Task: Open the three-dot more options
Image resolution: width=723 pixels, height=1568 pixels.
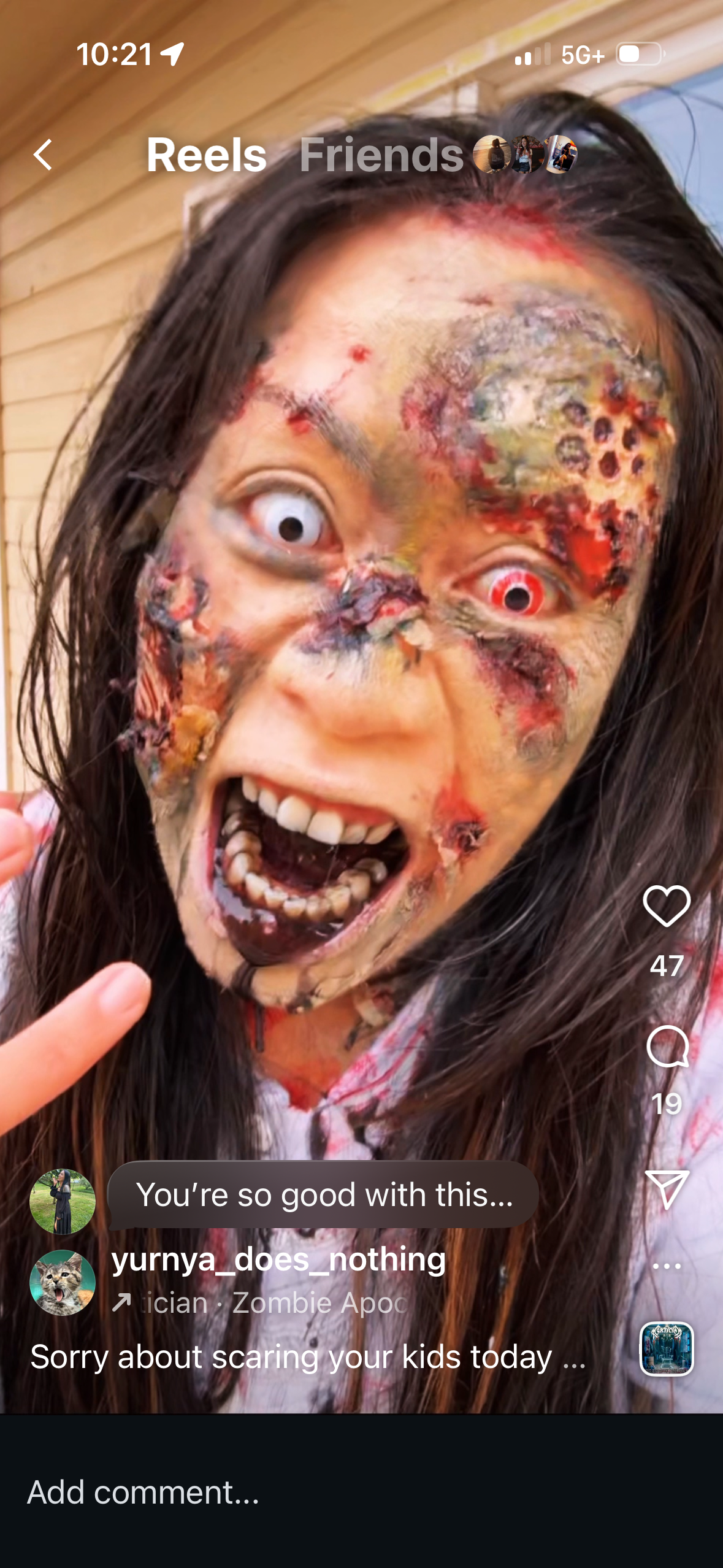Action: [667, 1266]
